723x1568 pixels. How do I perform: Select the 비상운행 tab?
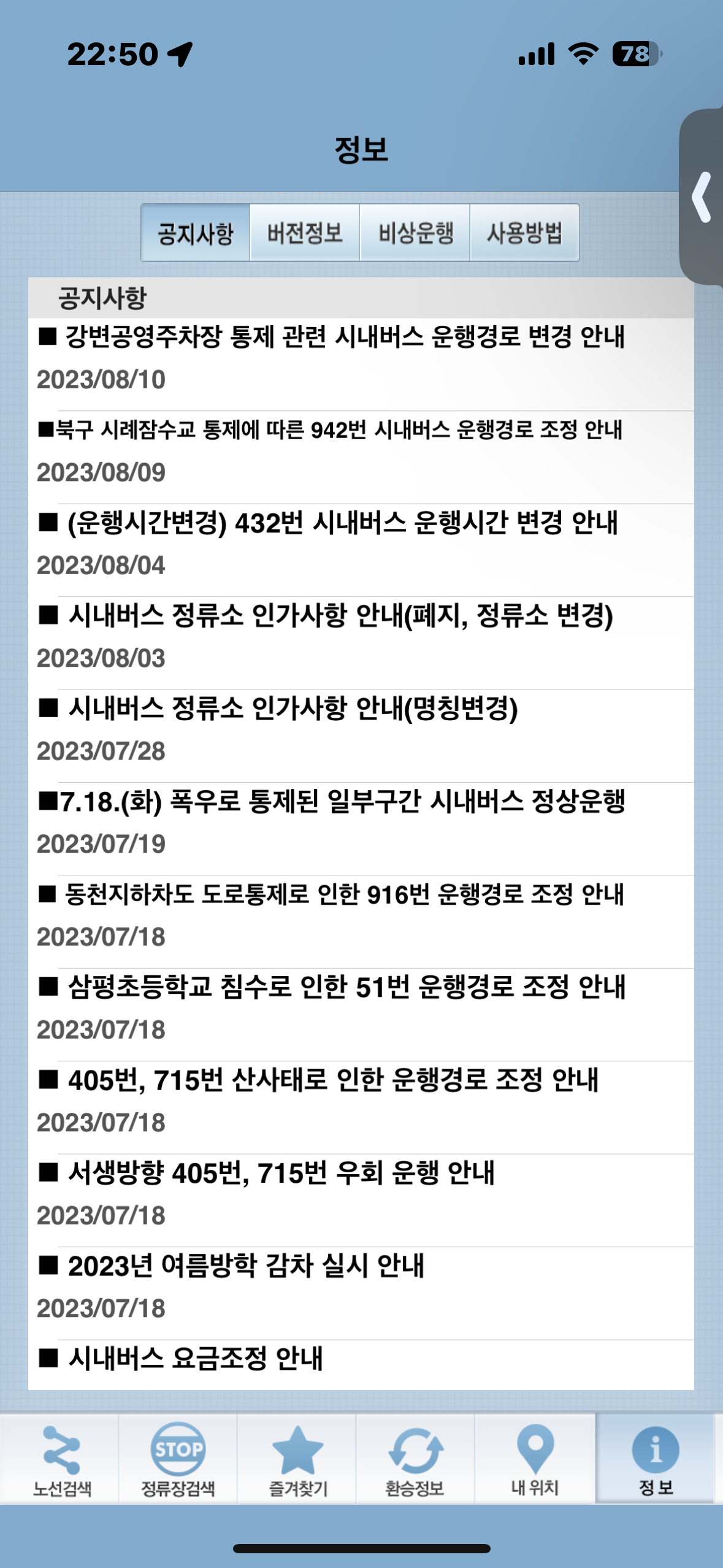click(x=415, y=233)
